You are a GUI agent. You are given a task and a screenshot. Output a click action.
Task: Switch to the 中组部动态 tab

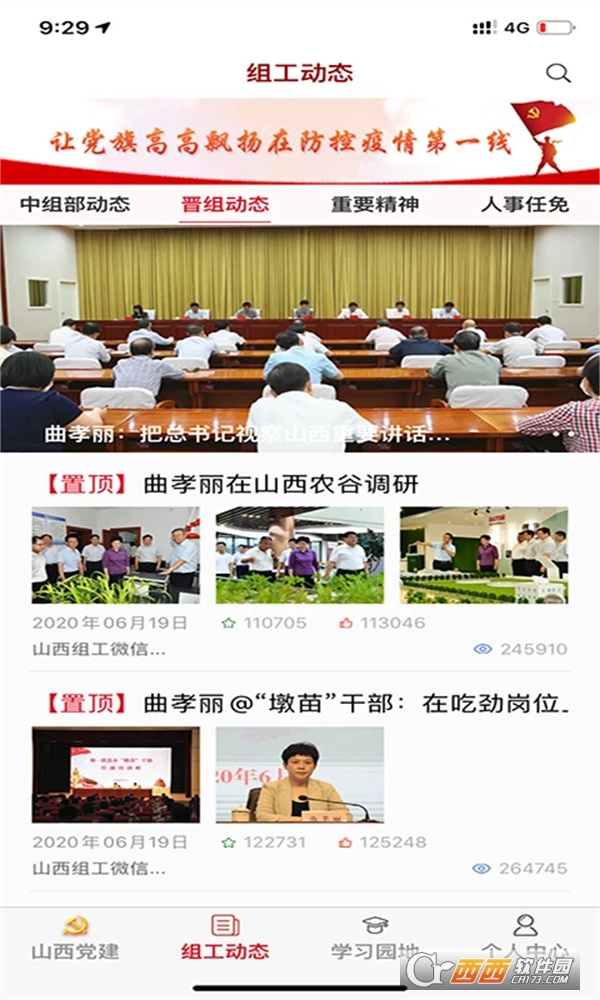tap(75, 205)
